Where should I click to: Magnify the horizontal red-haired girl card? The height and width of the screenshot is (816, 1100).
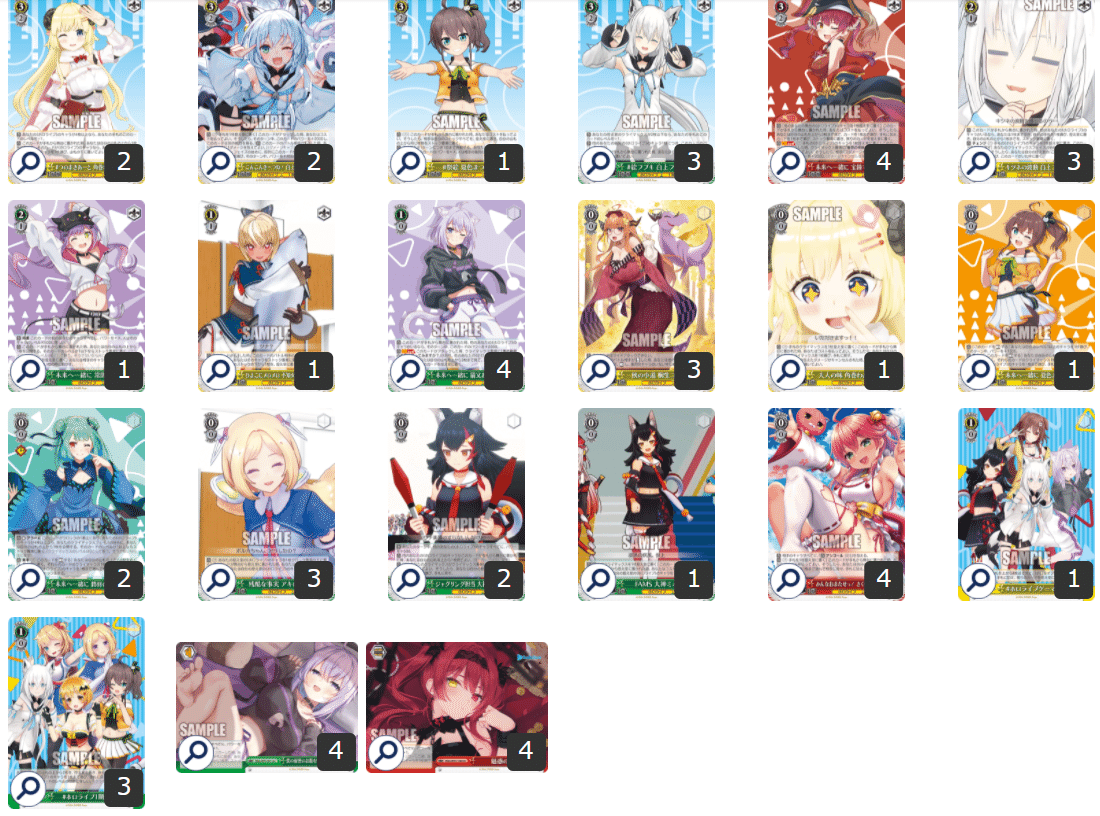(x=389, y=752)
